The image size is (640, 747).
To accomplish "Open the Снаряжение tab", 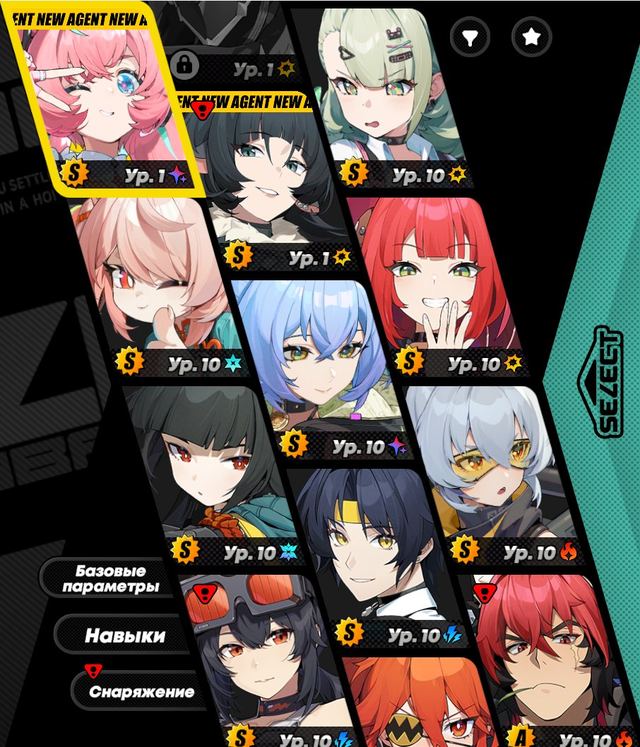I will [141, 691].
